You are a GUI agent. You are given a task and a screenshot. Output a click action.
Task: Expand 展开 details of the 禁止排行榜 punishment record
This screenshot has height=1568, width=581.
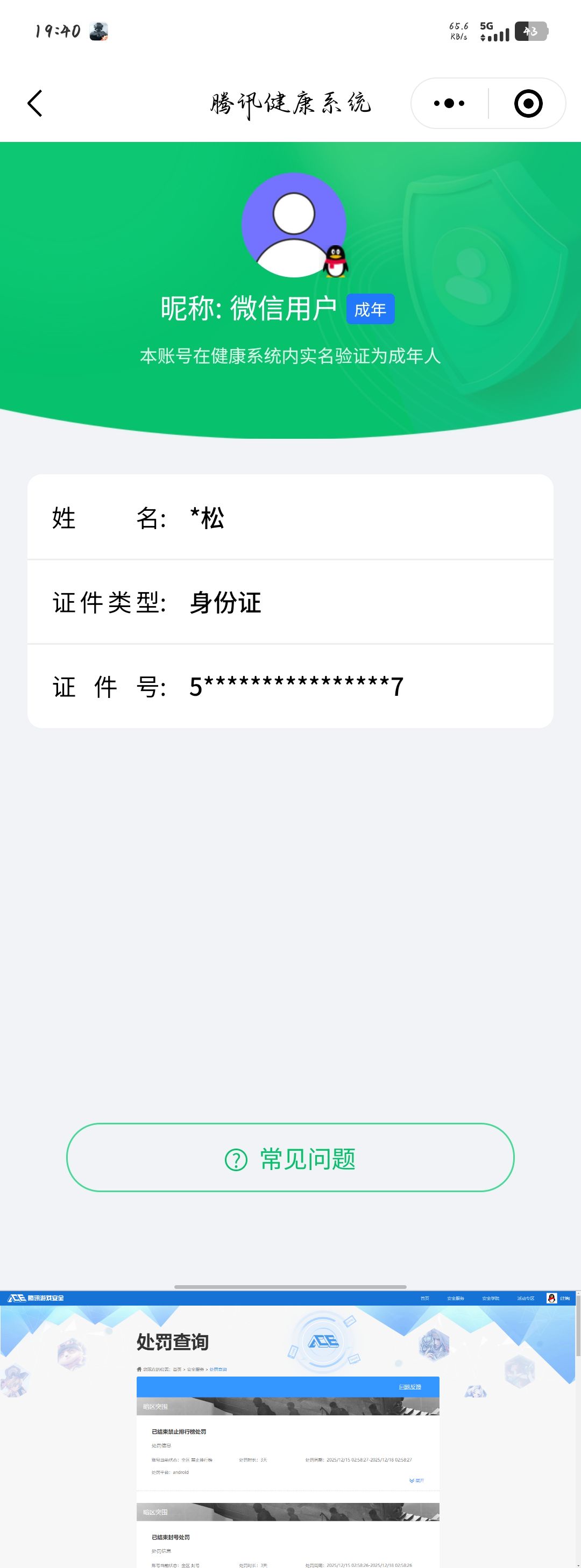pyautogui.click(x=418, y=1480)
